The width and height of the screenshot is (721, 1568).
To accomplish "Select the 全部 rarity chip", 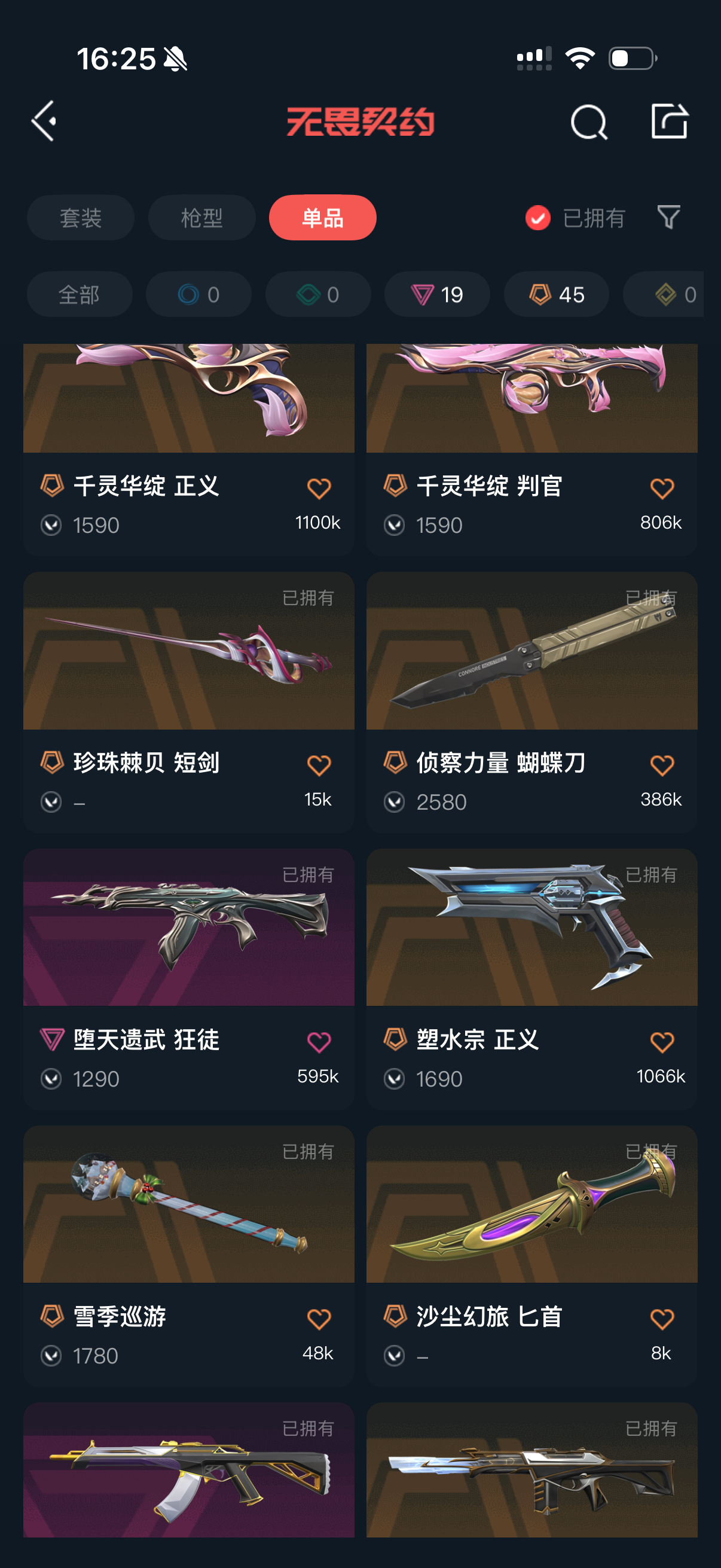I will [x=79, y=295].
